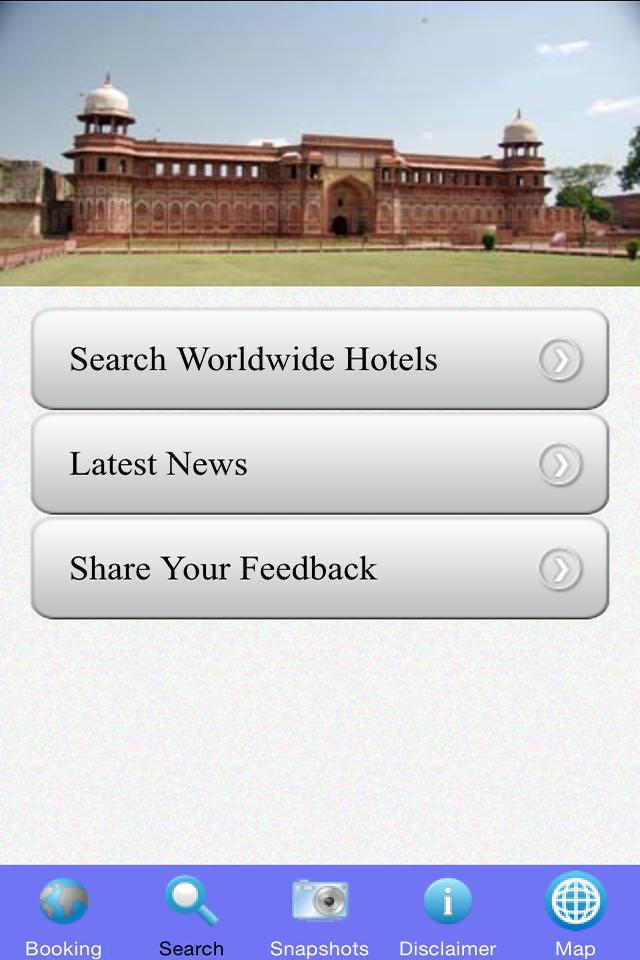Image resolution: width=640 pixels, height=960 pixels.
Task: Switch to the Map tab
Action: (x=575, y=914)
